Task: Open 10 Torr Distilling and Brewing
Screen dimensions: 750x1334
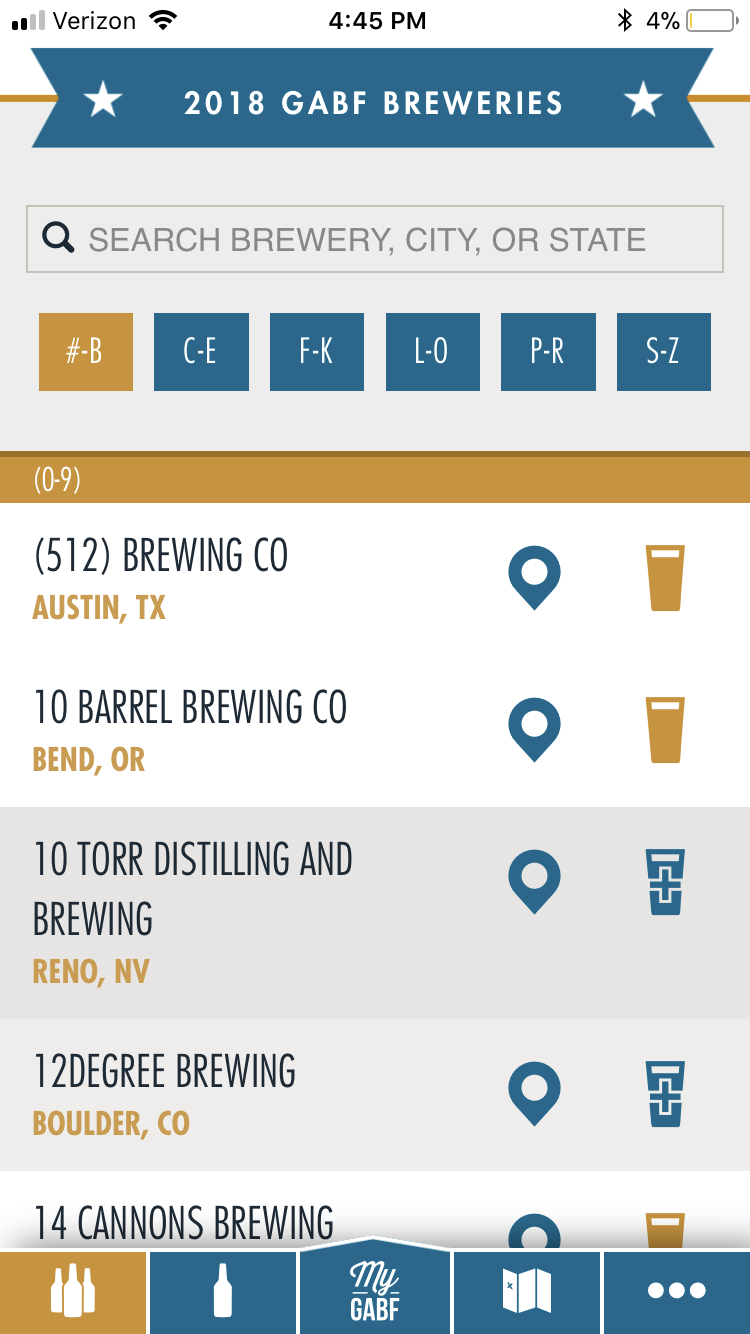Action: [192, 889]
